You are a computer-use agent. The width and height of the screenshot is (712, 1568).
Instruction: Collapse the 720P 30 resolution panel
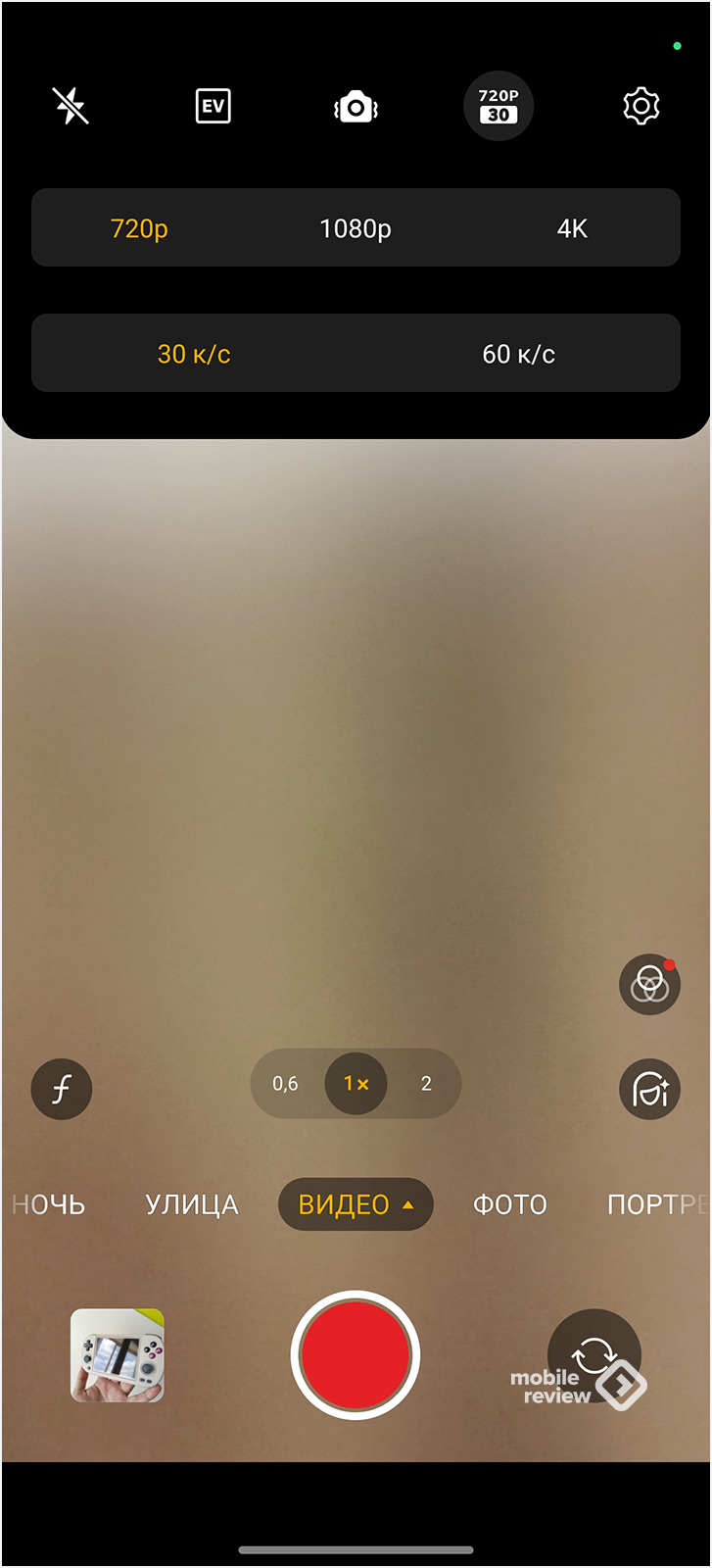pos(498,106)
